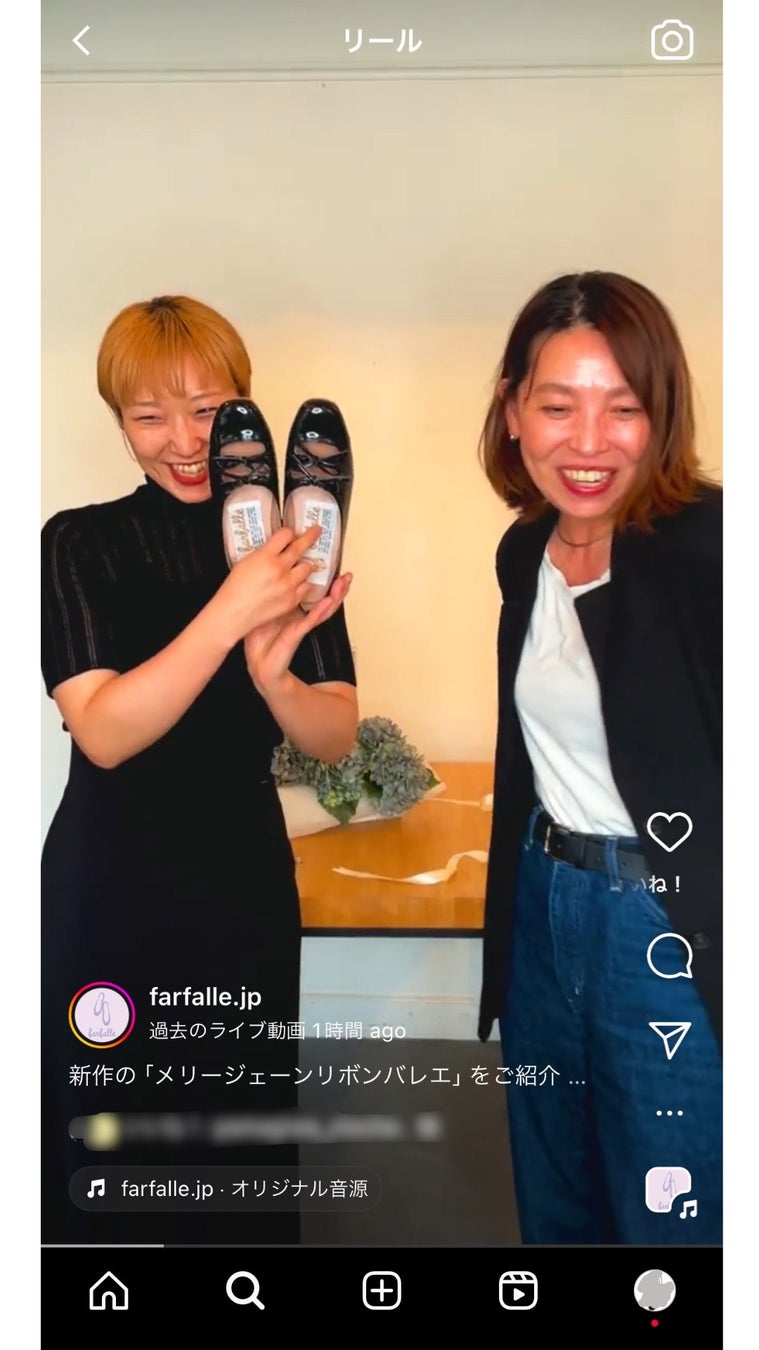This screenshot has height=1350, width=759.
Task: Share the reel via paper plane icon
Action: tap(669, 1040)
